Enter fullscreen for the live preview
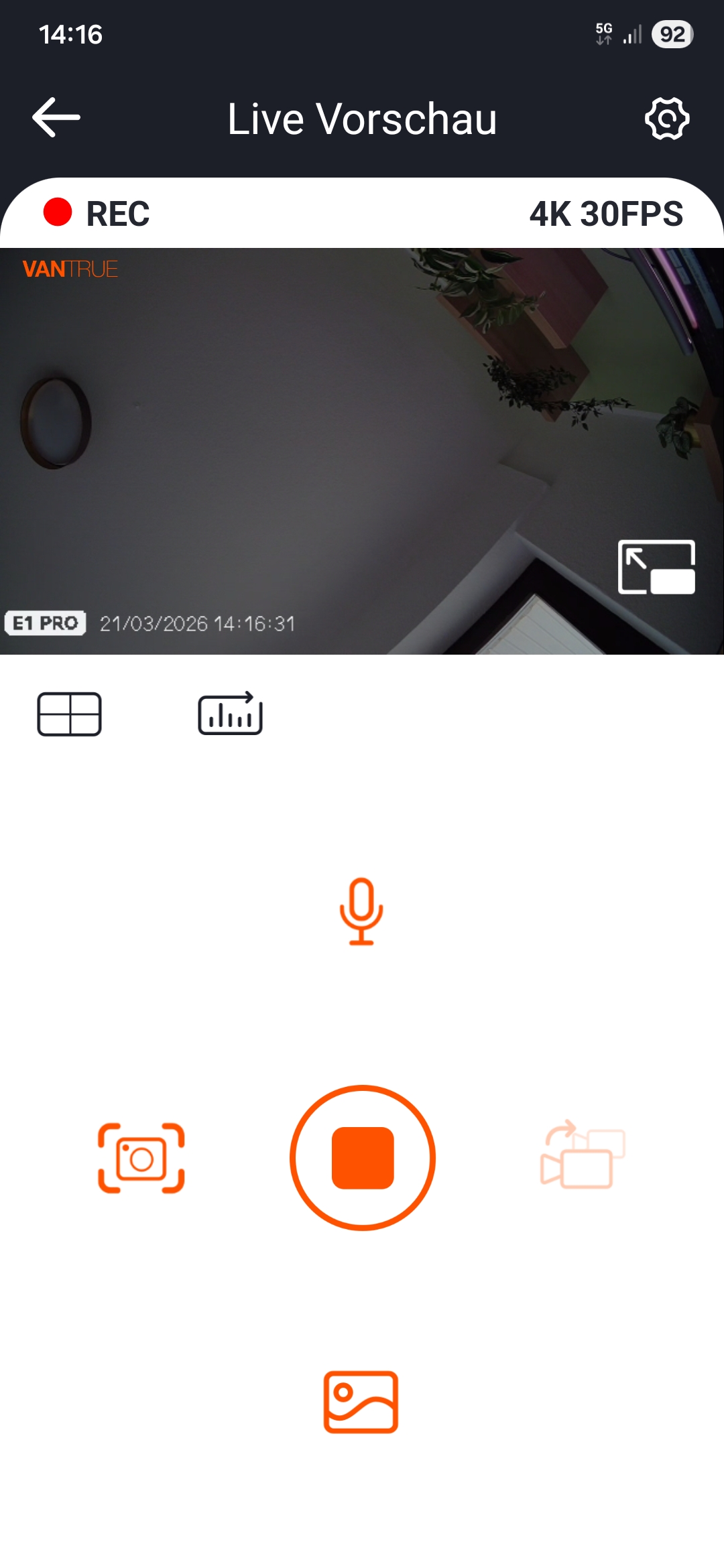Screen dimensions: 724x1568 click(656, 567)
